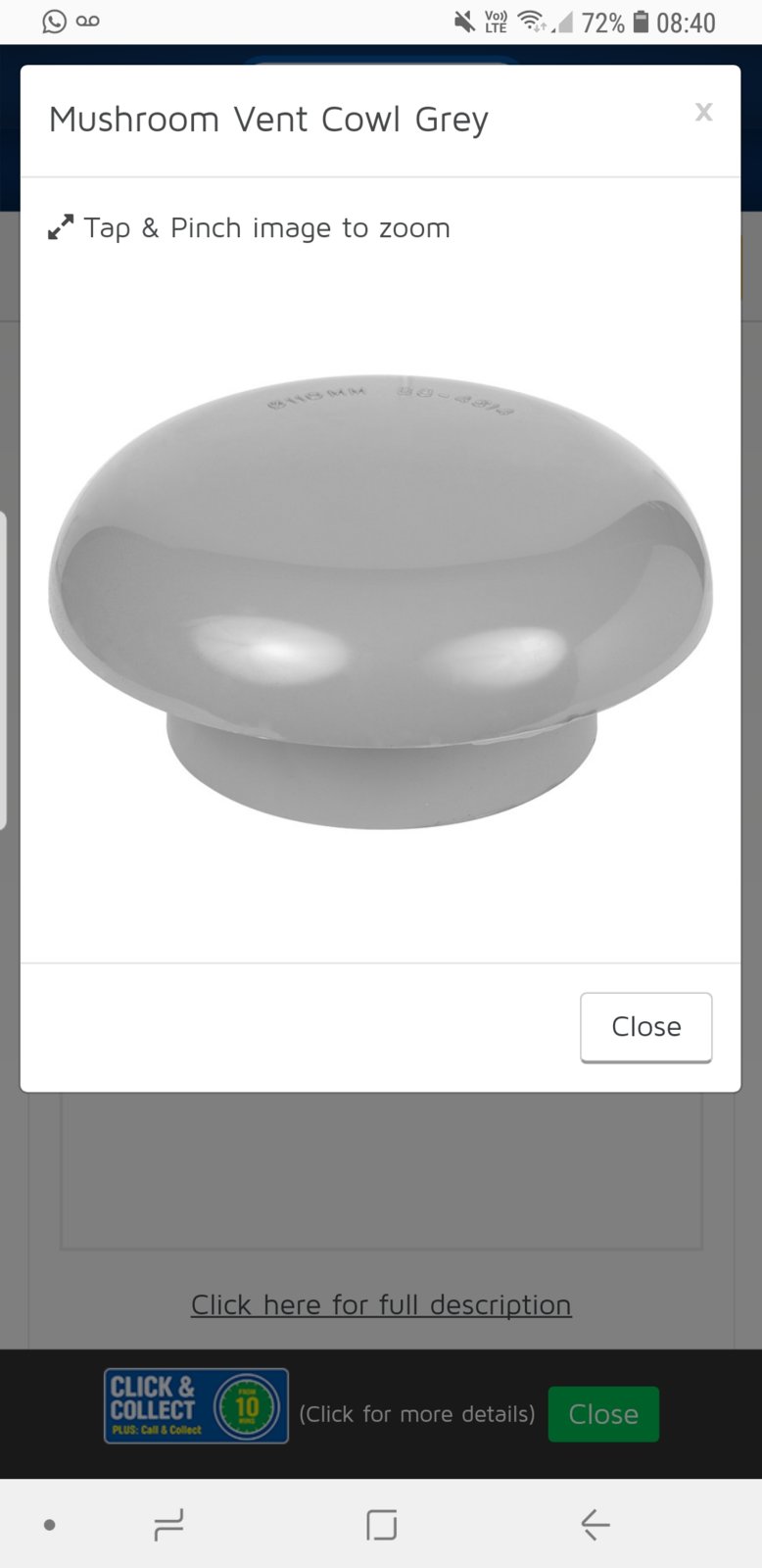The width and height of the screenshot is (762, 1568).
Task: Tap the white Close button in dialog
Action: 645,1026
